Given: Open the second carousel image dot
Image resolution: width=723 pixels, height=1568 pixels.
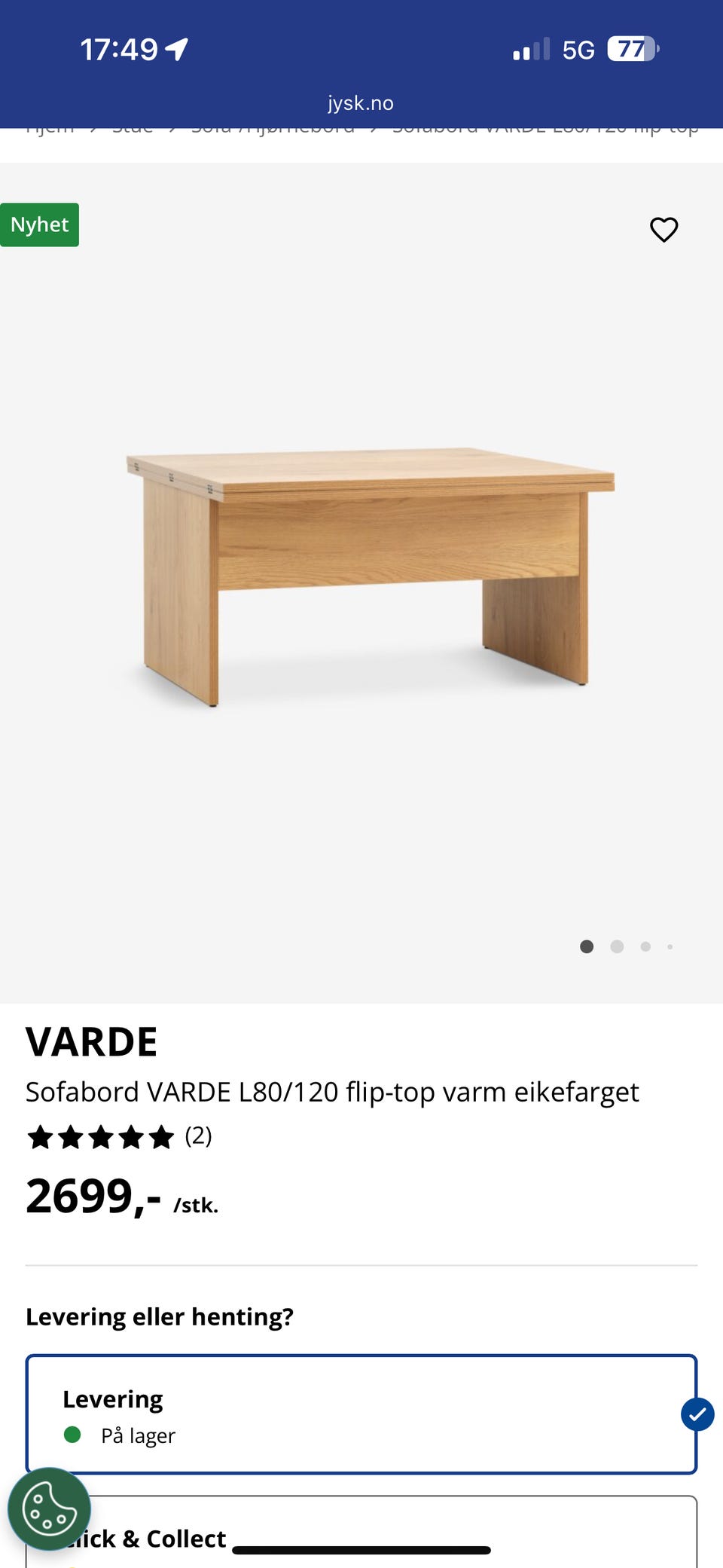Looking at the screenshot, I should 617,946.
